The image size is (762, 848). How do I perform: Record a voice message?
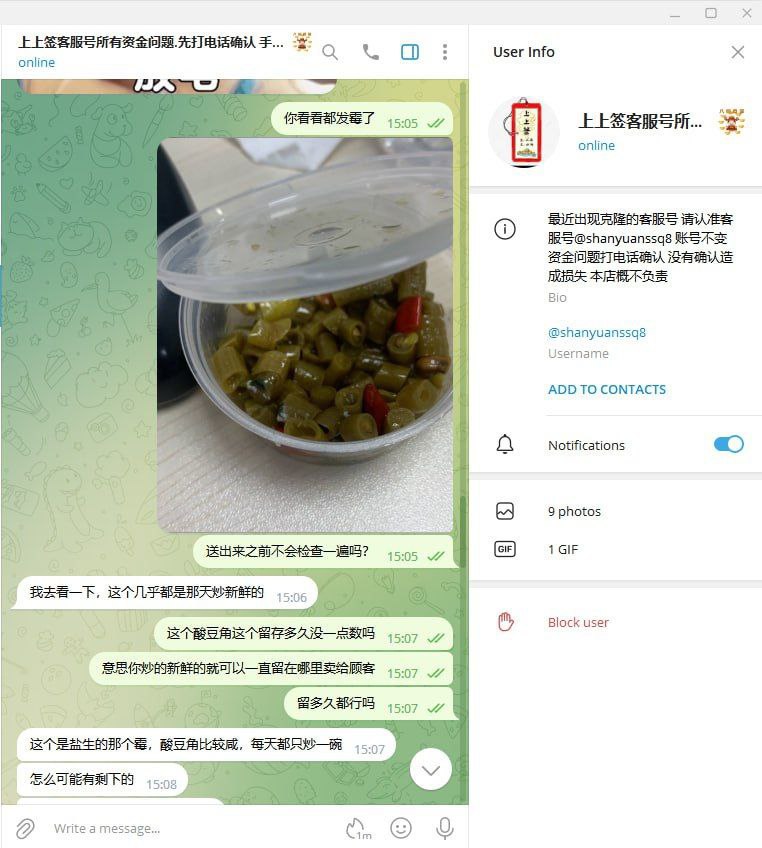coord(445,828)
